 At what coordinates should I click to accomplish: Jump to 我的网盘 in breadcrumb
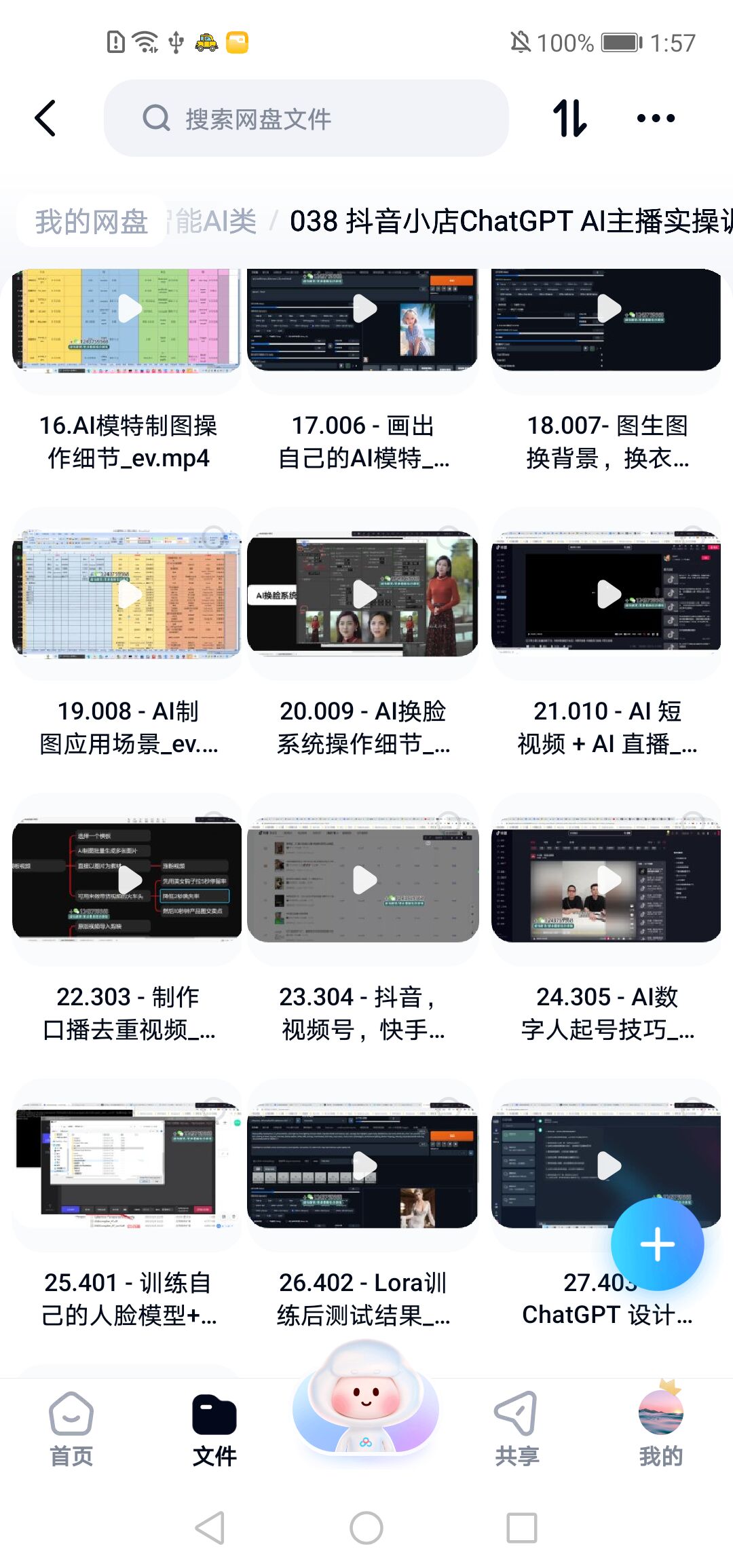pyautogui.click(x=92, y=221)
